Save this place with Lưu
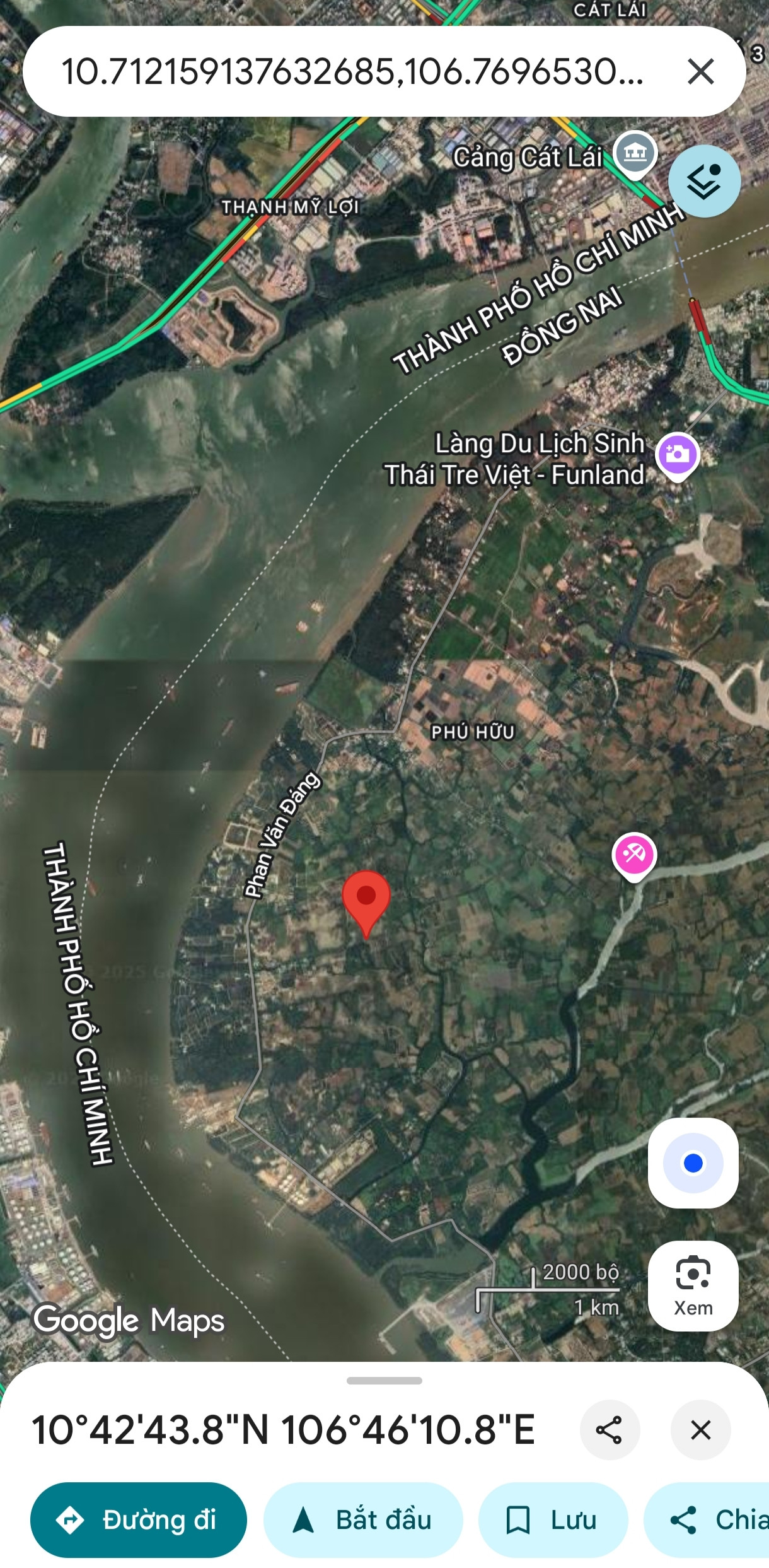This screenshot has width=769, height=1568. click(553, 1519)
